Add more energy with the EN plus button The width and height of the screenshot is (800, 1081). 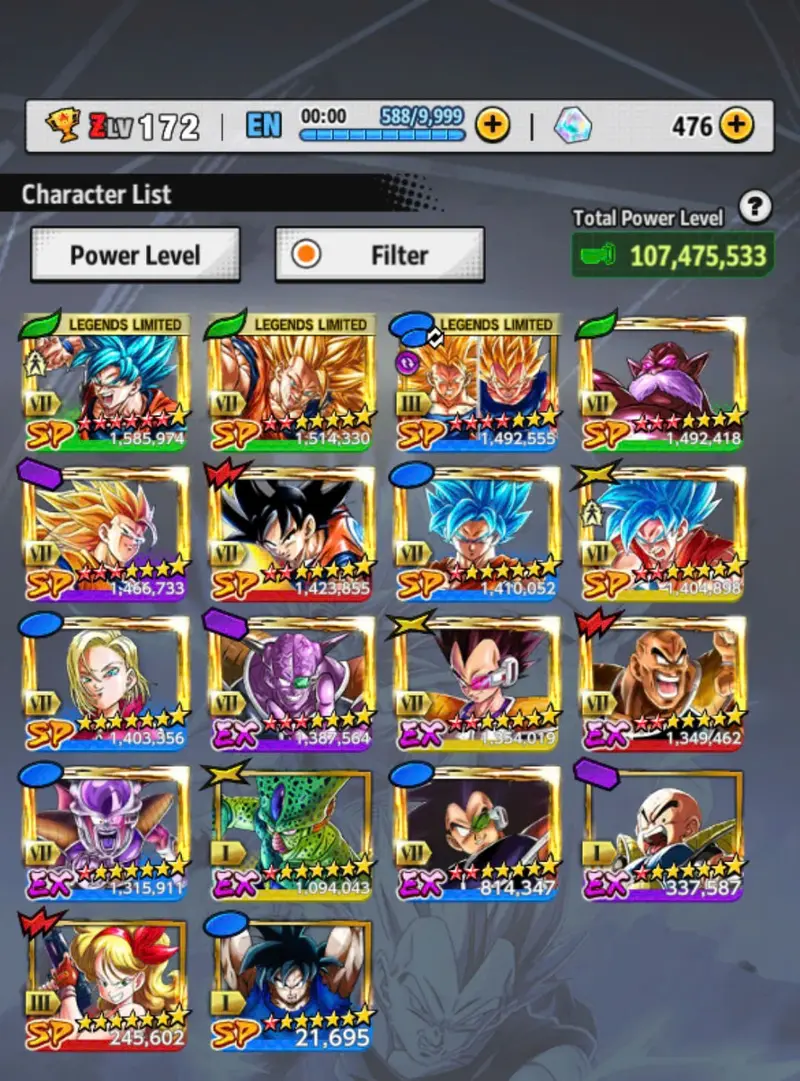pos(491,125)
